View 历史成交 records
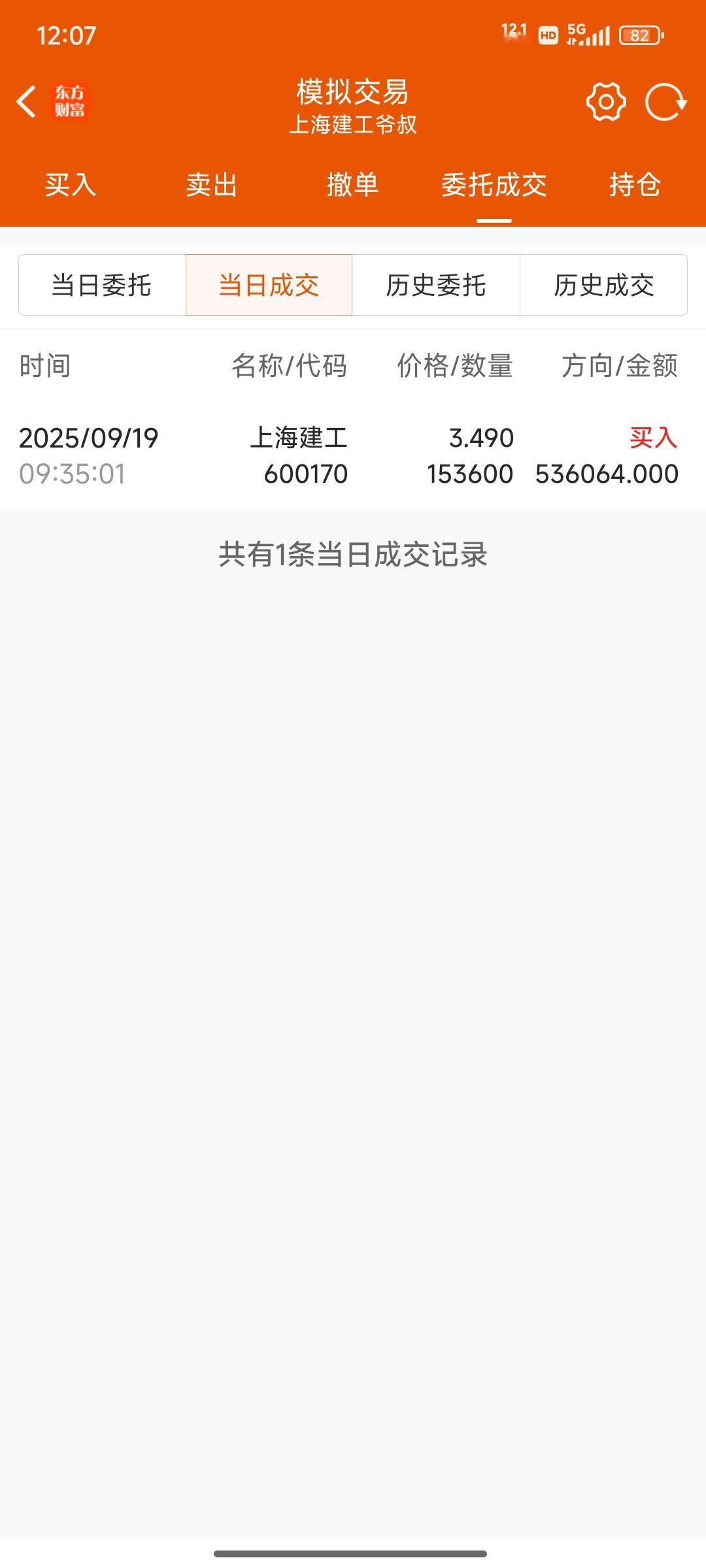Viewport: 706px width, 1568px height. point(603,285)
